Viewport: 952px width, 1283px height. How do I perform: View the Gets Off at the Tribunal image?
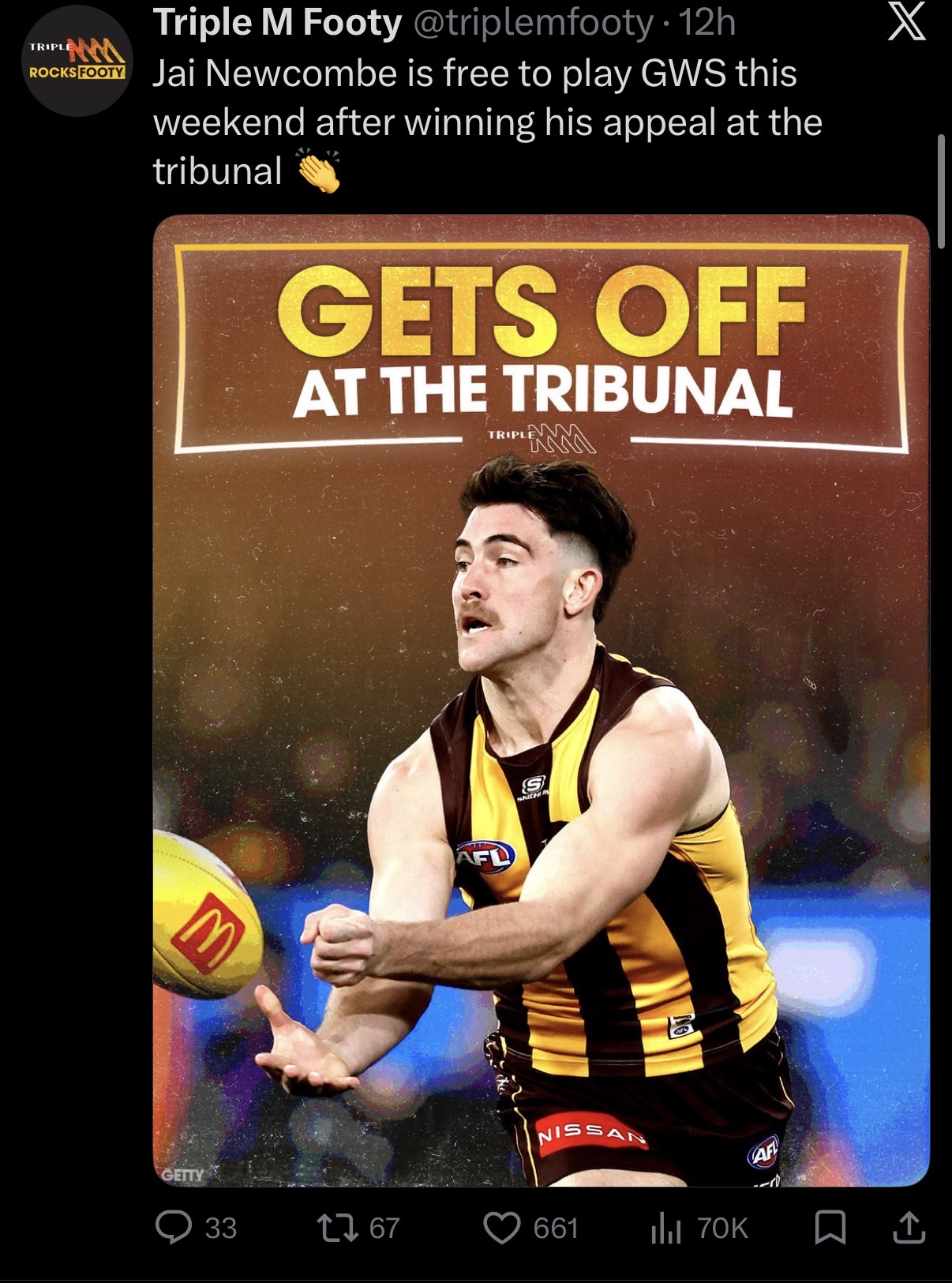[x=541, y=700]
